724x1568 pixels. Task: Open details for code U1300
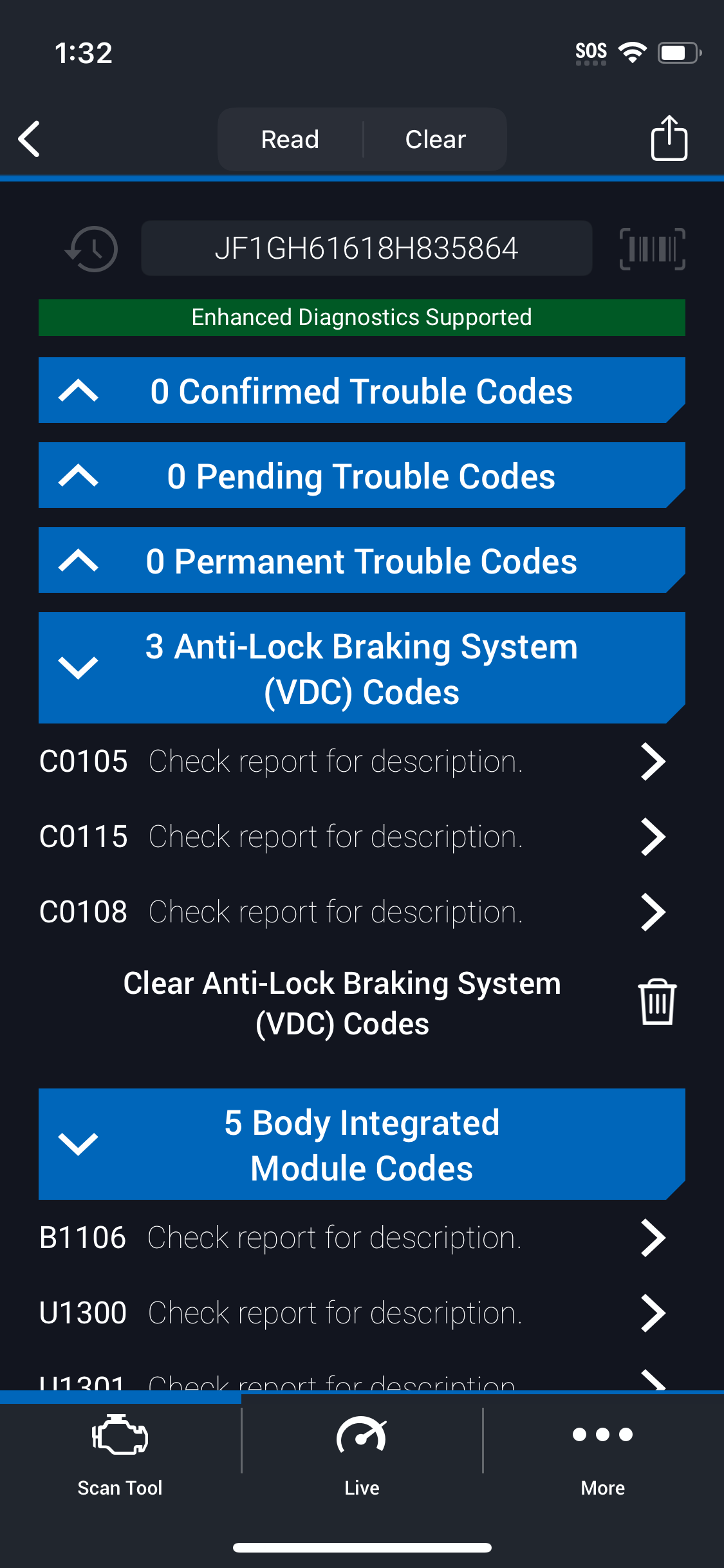tap(353, 1313)
